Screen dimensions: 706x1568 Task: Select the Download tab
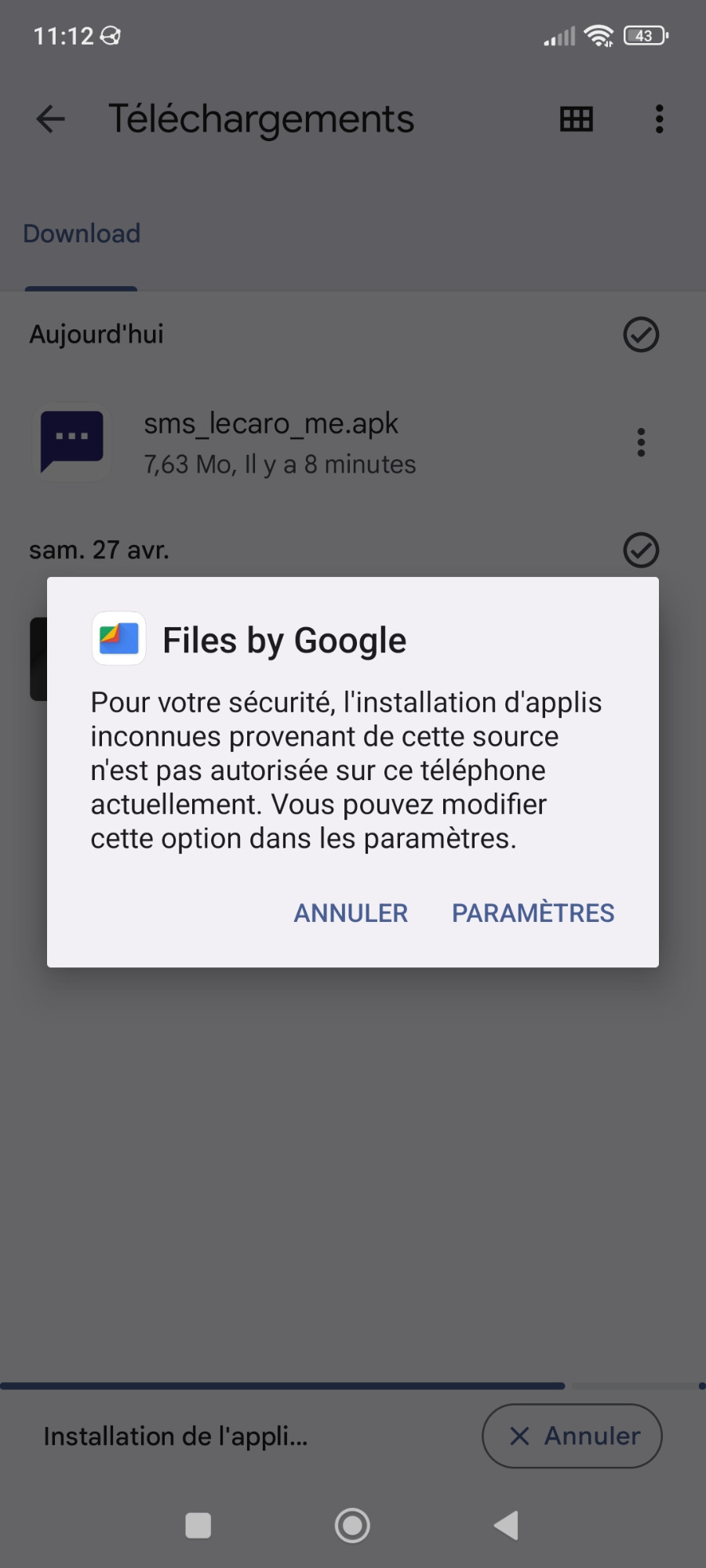click(x=82, y=234)
